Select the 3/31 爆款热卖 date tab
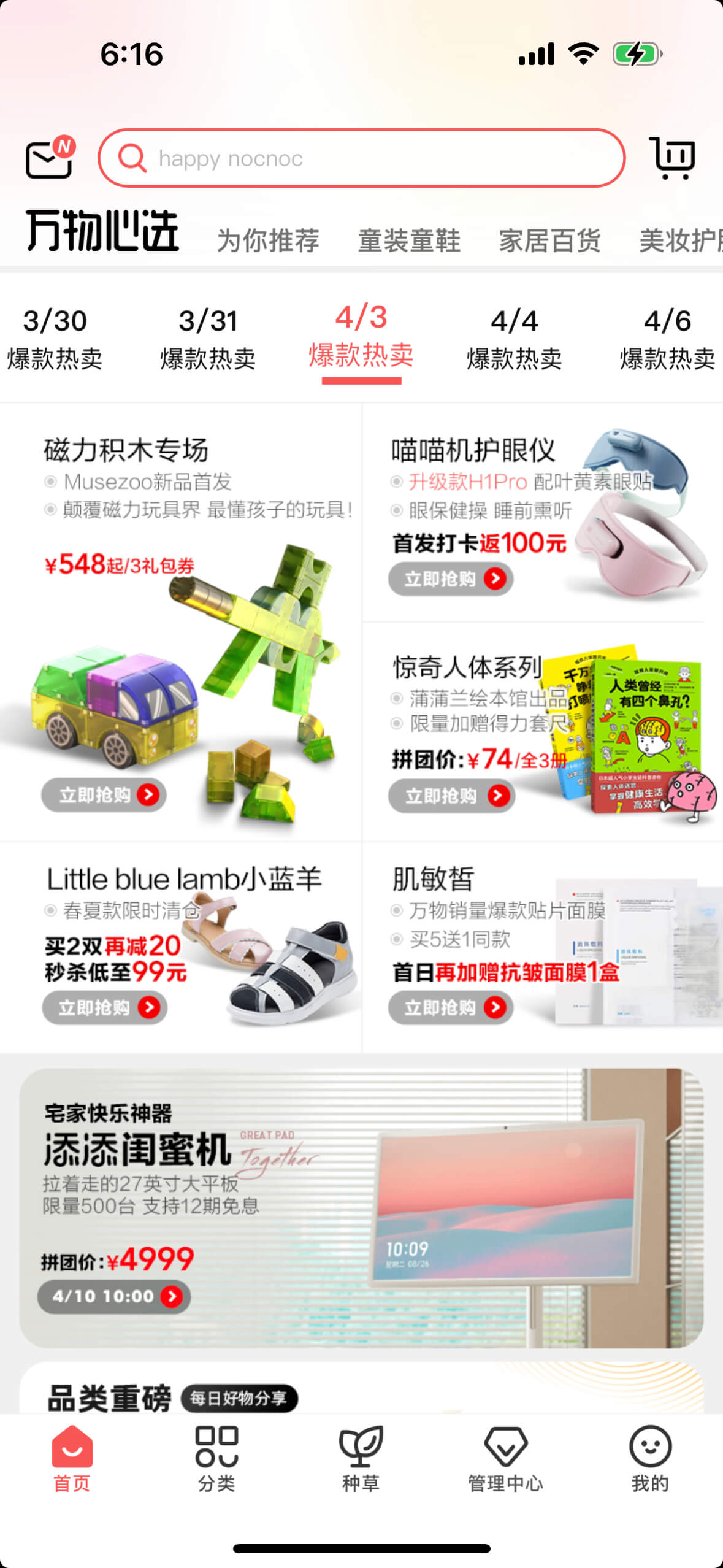The image size is (723, 1568). coord(208,339)
